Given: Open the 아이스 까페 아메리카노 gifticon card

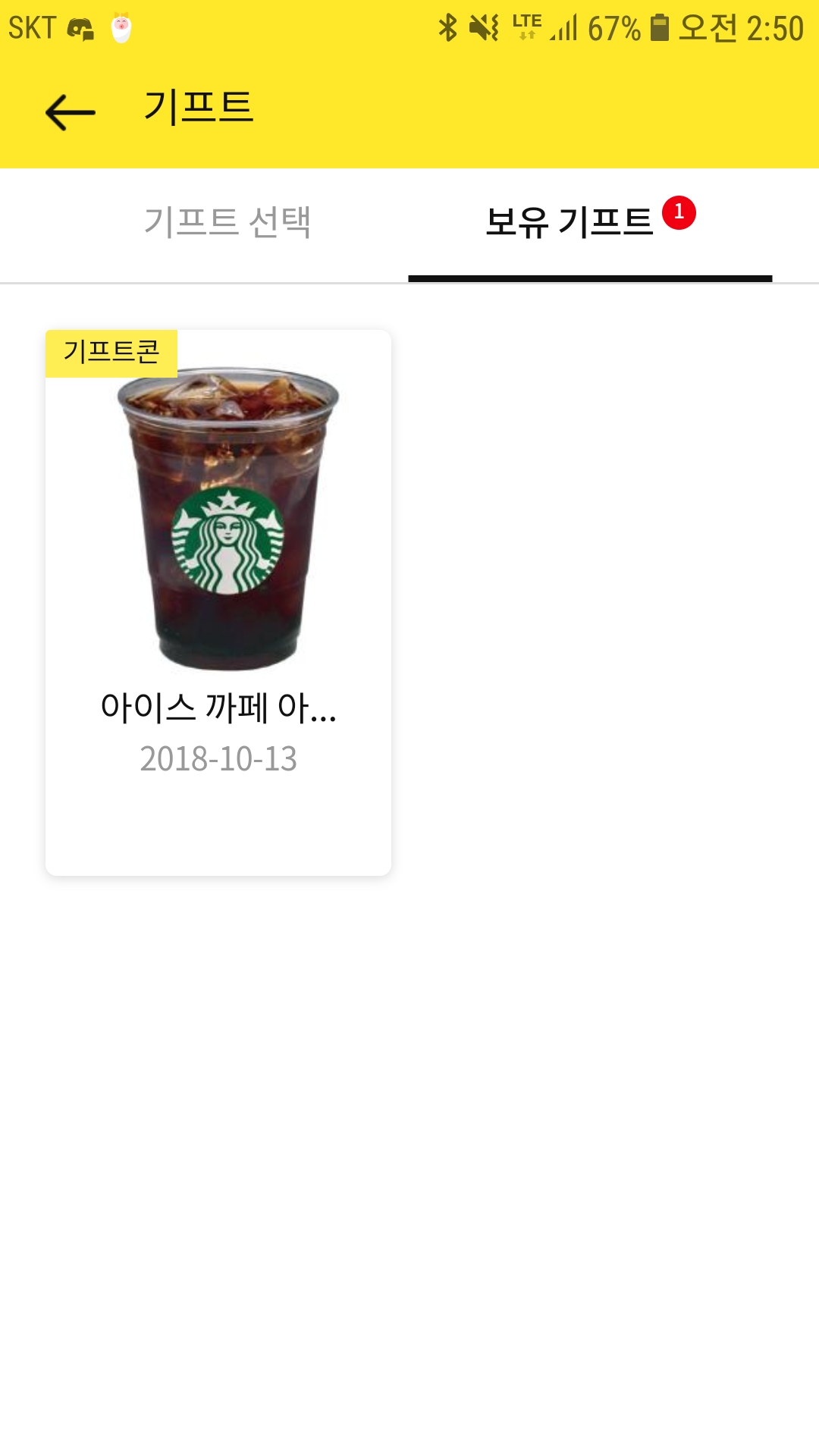Looking at the screenshot, I should [x=218, y=602].
